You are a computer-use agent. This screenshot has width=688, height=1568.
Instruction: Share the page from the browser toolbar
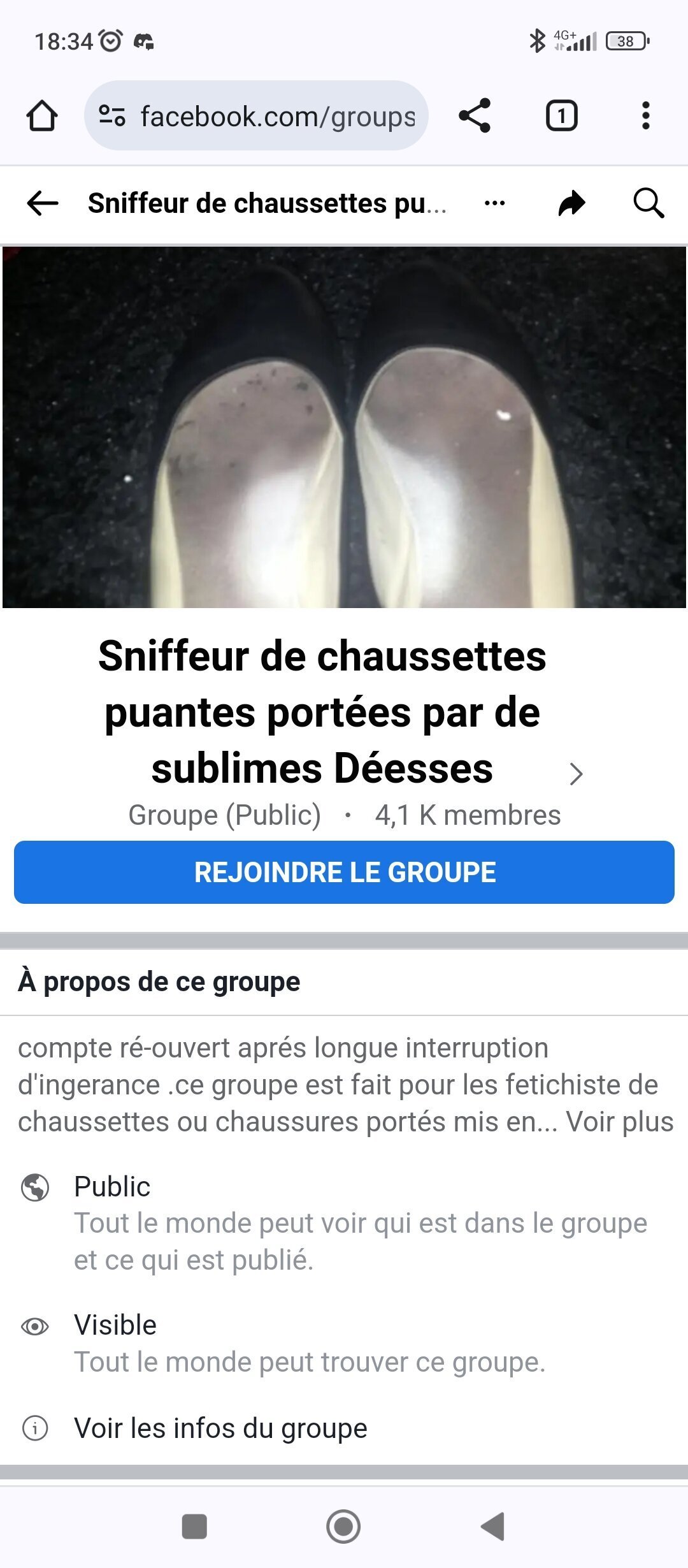click(475, 116)
